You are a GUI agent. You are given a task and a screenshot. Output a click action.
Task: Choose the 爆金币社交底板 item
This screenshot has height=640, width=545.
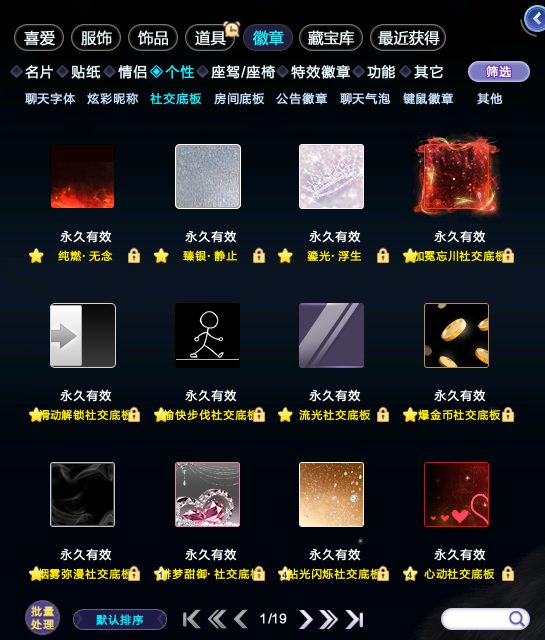point(456,335)
